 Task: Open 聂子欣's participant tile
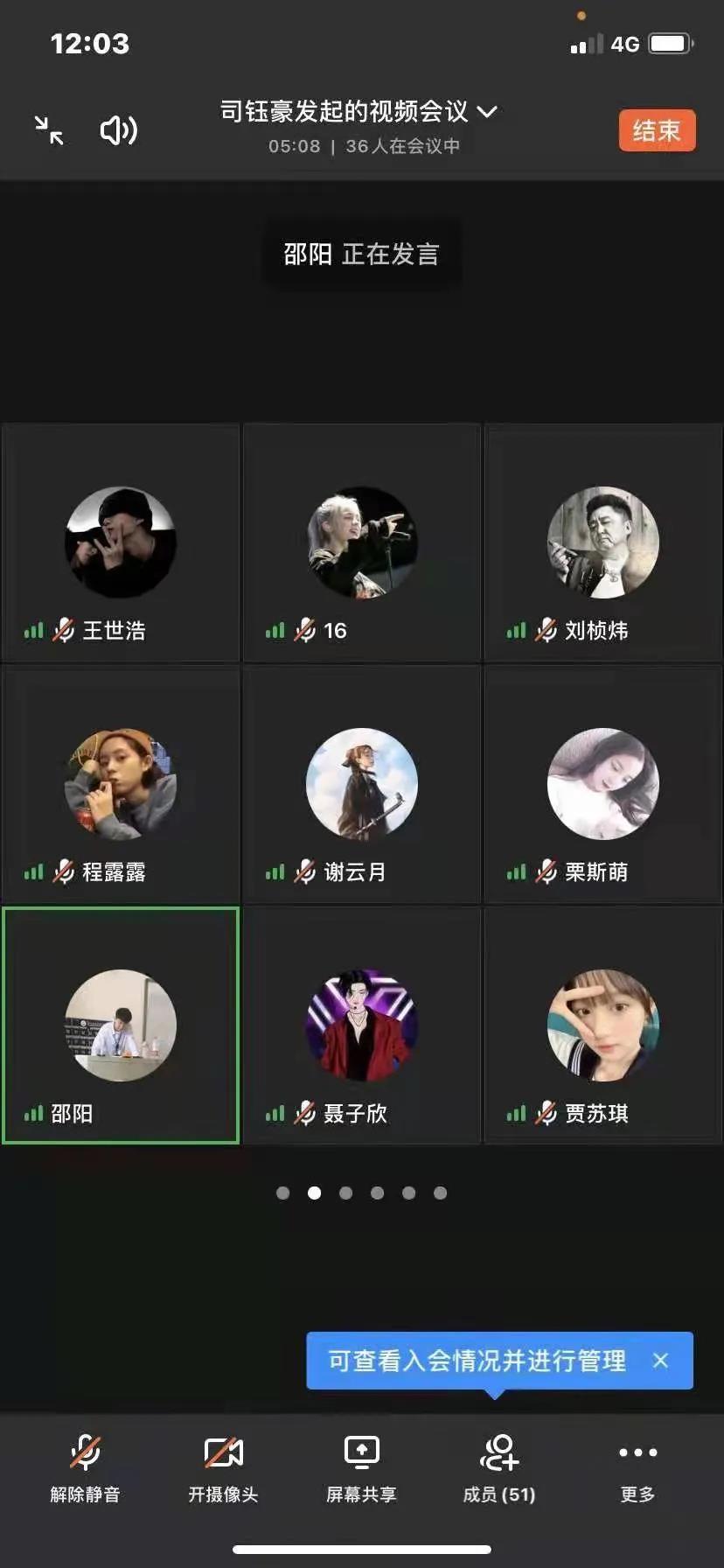[x=362, y=1025]
